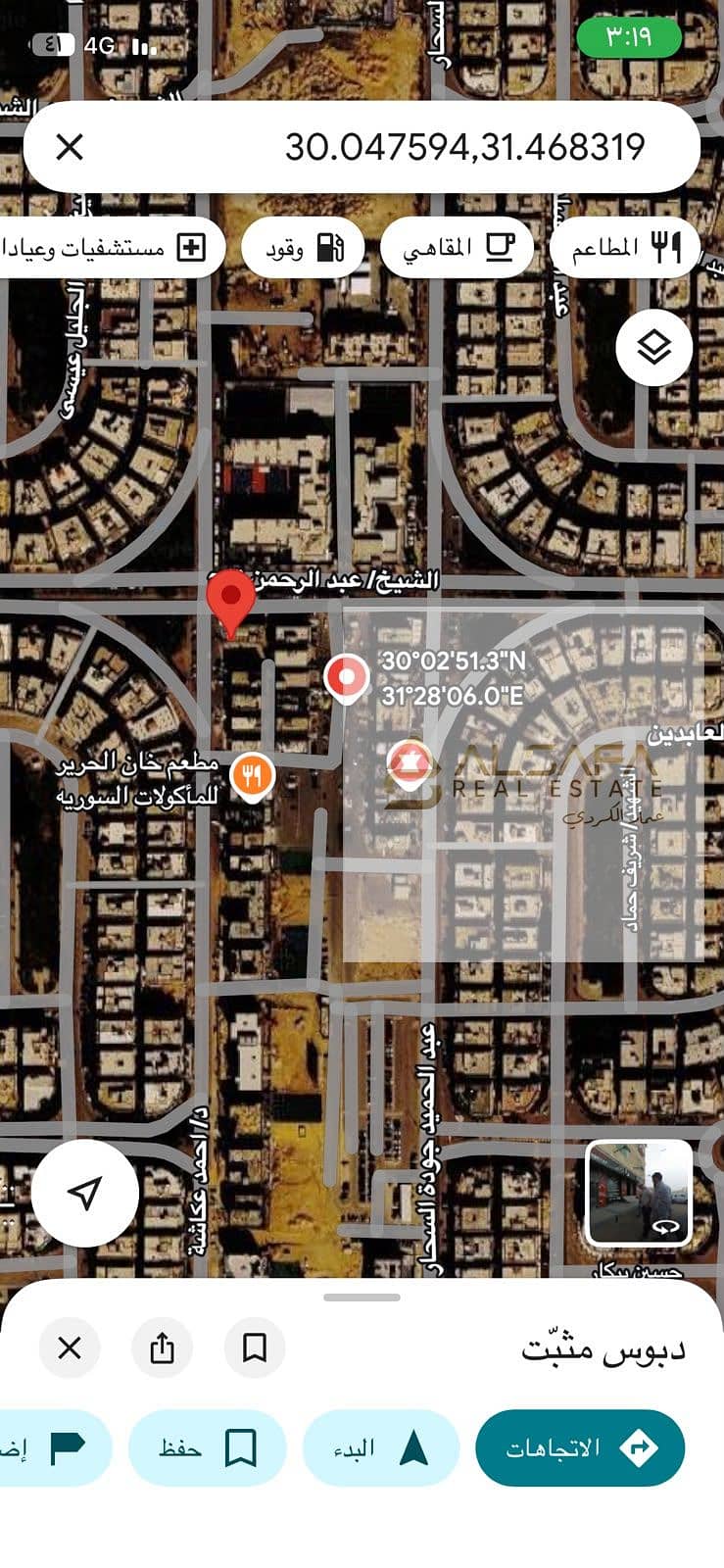Share the dropped pin location
The image size is (724, 1568).
(x=163, y=1348)
